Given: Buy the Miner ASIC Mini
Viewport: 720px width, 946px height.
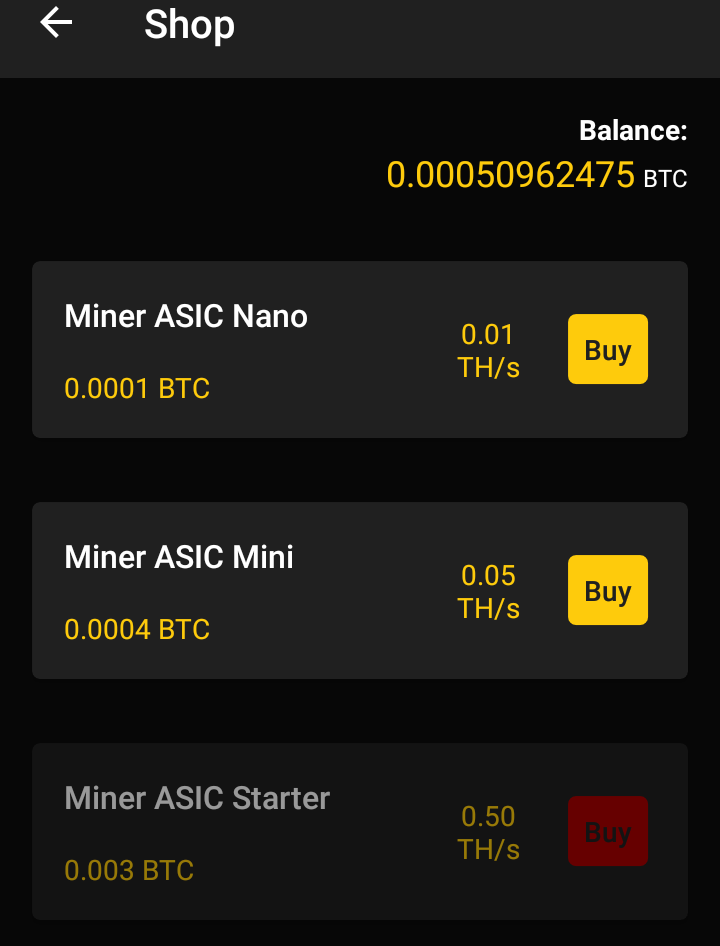Looking at the screenshot, I should [607, 590].
